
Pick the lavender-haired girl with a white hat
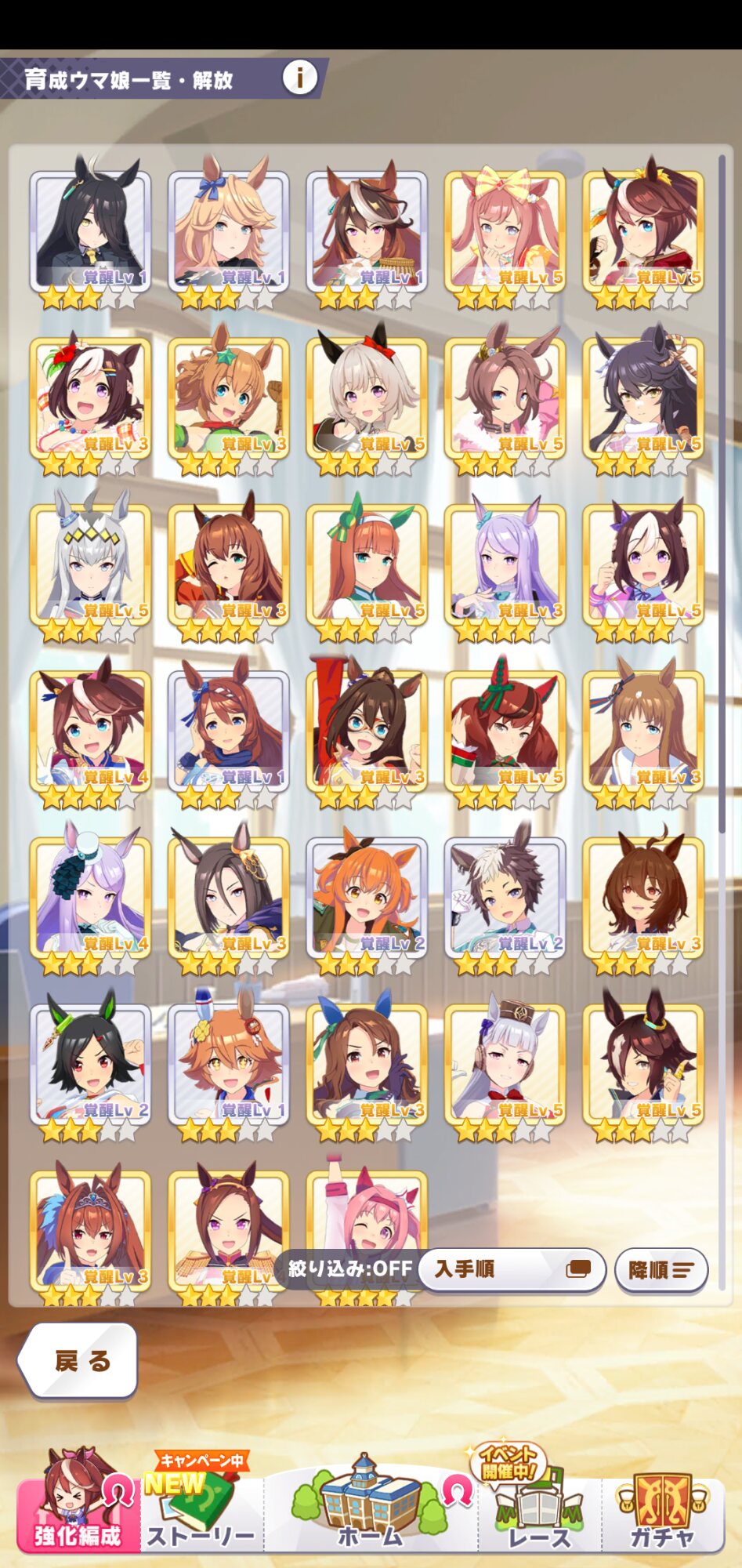[90, 896]
